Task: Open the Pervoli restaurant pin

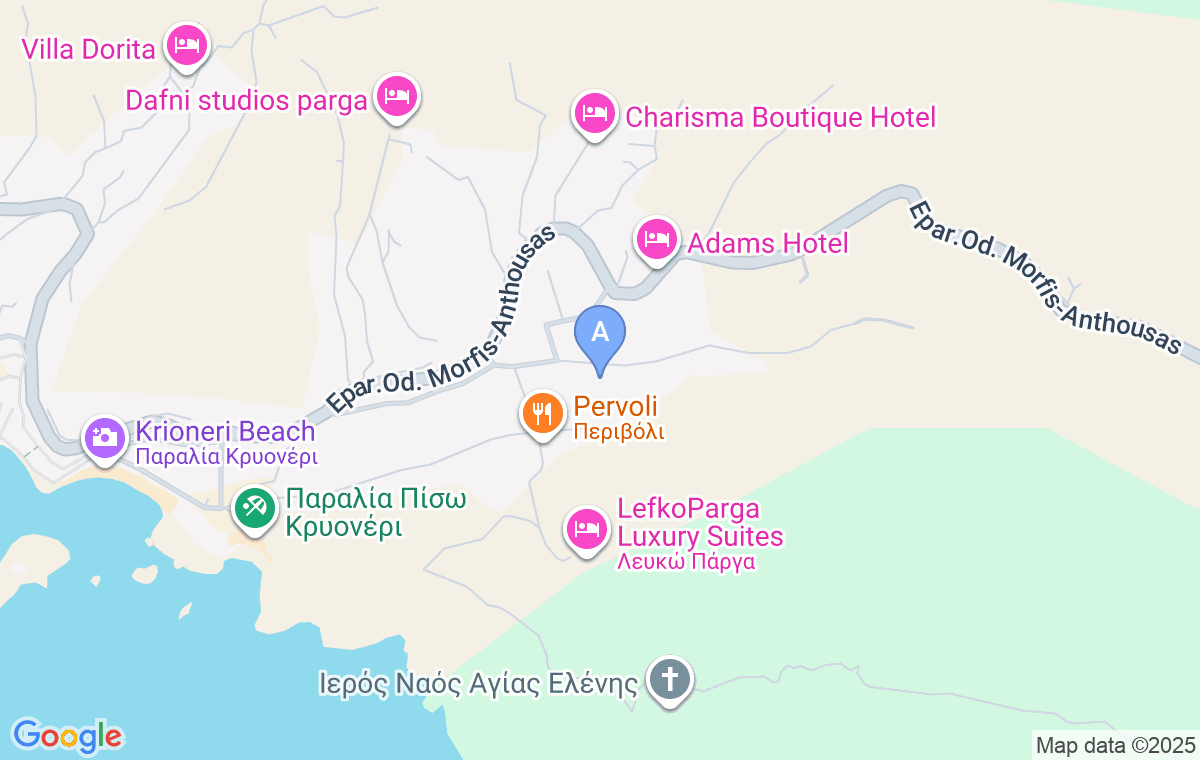Action: pos(542,410)
